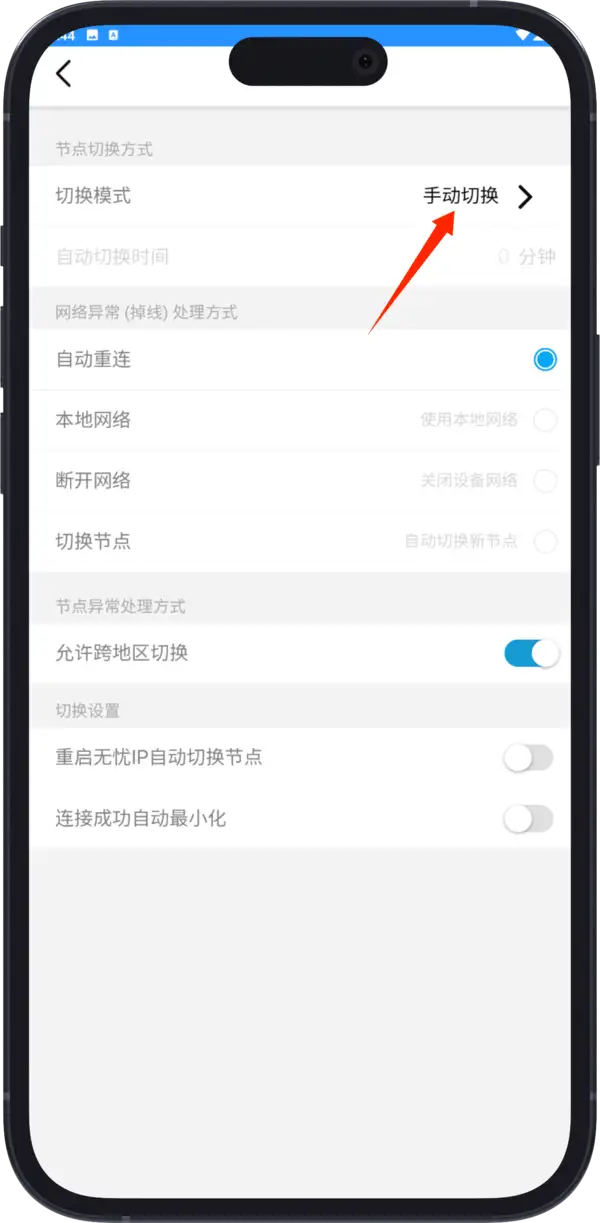Go back using the top-left arrow

coord(64,74)
